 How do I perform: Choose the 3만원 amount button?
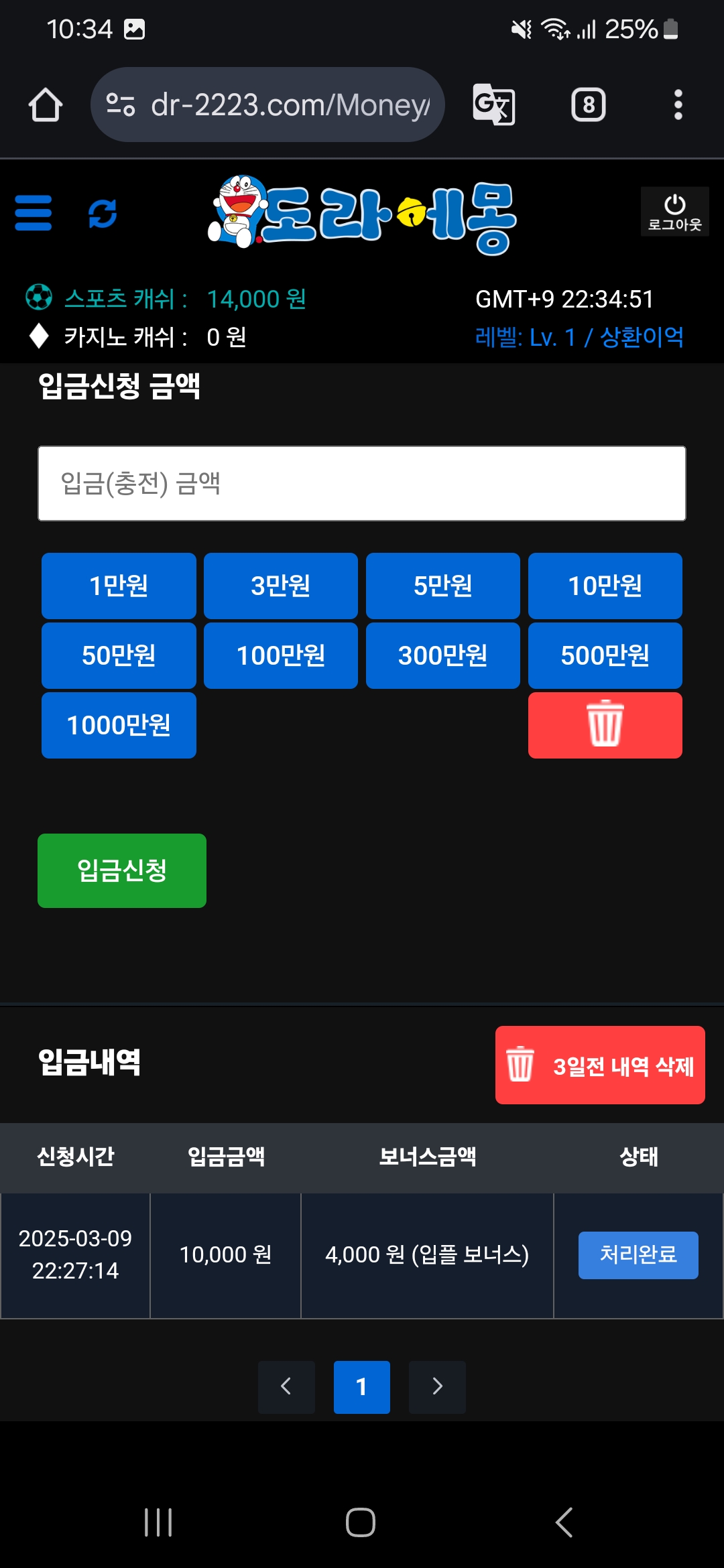tap(281, 586)
